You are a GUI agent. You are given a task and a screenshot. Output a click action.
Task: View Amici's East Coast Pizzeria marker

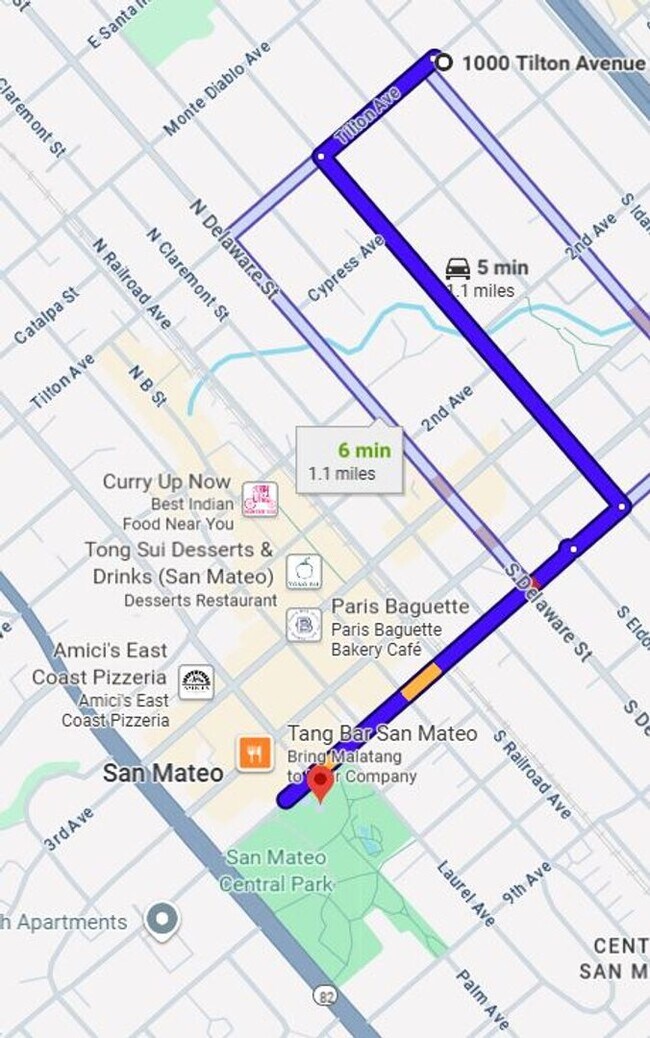click(x=196, y=682)
